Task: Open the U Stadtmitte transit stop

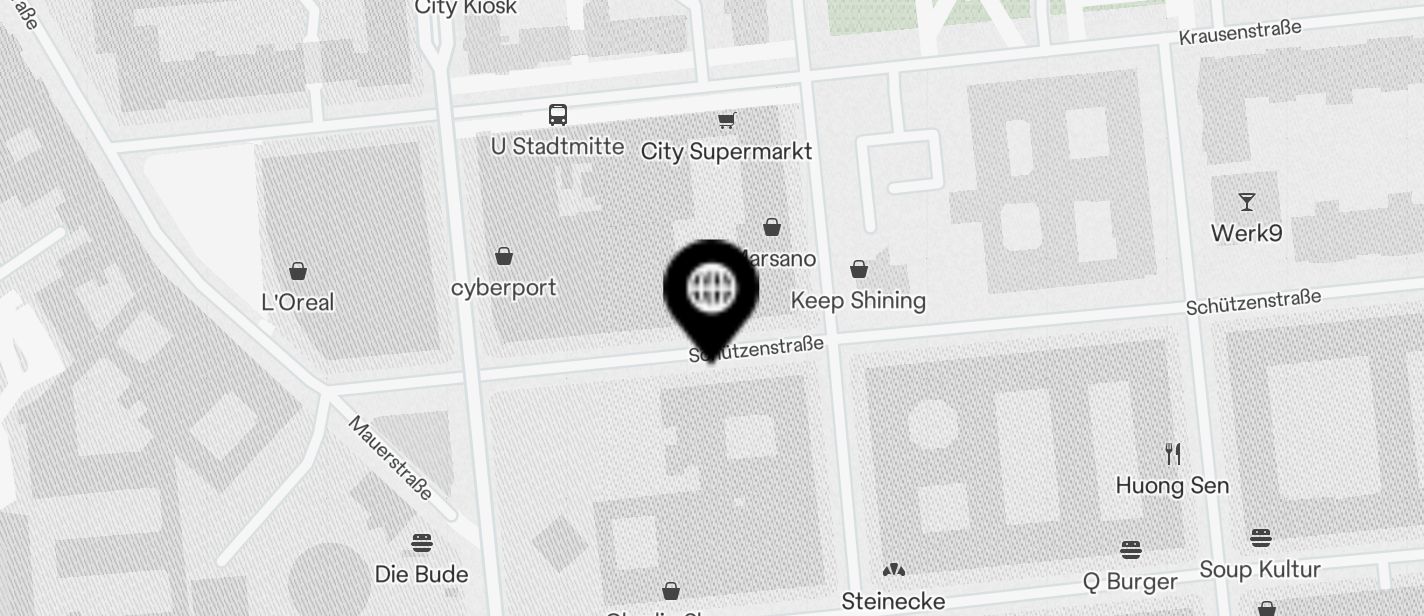Action: 558,116
